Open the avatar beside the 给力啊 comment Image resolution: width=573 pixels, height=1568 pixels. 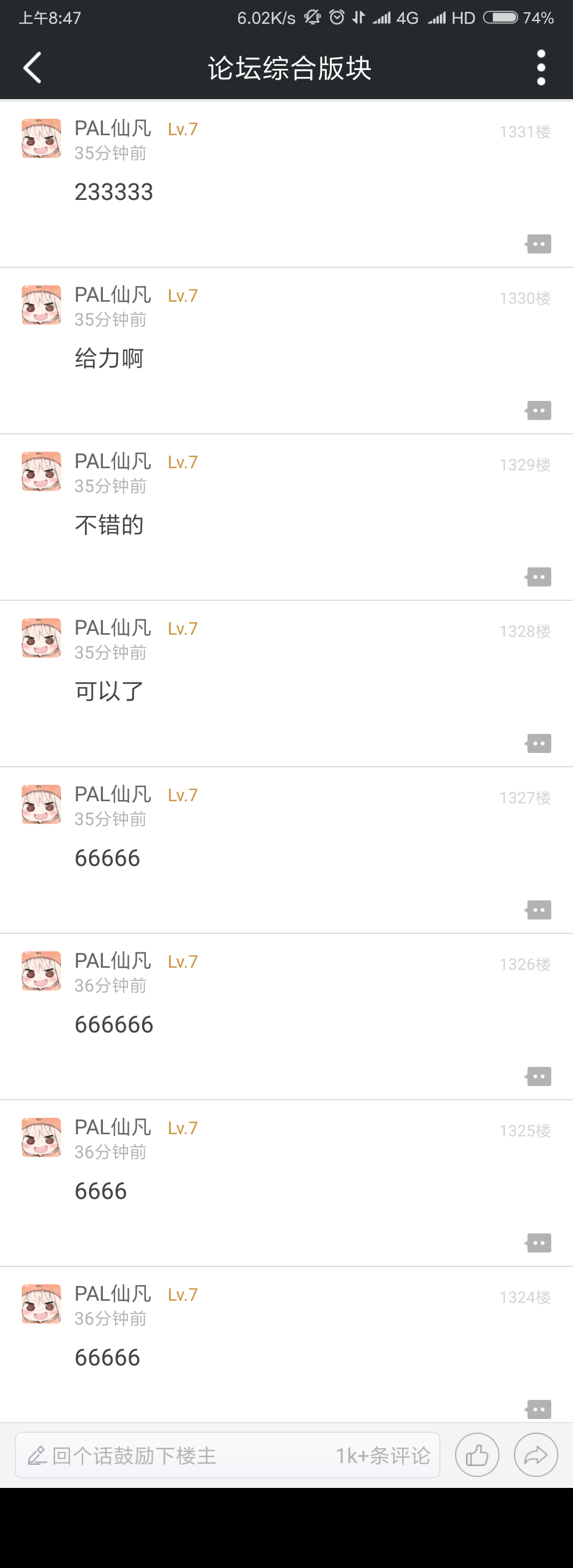pos(41,305)
